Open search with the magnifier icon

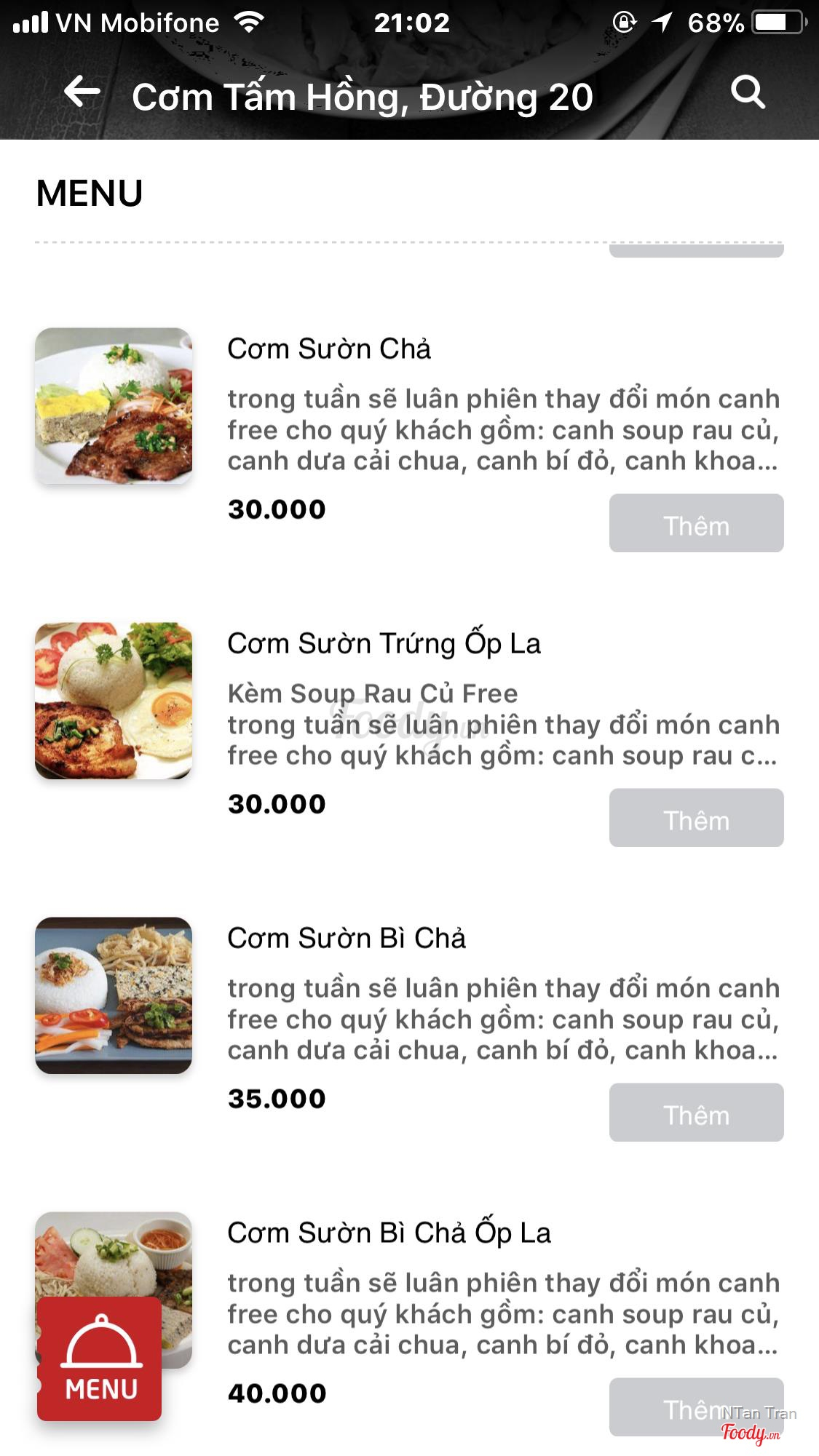tap(747, 93)
